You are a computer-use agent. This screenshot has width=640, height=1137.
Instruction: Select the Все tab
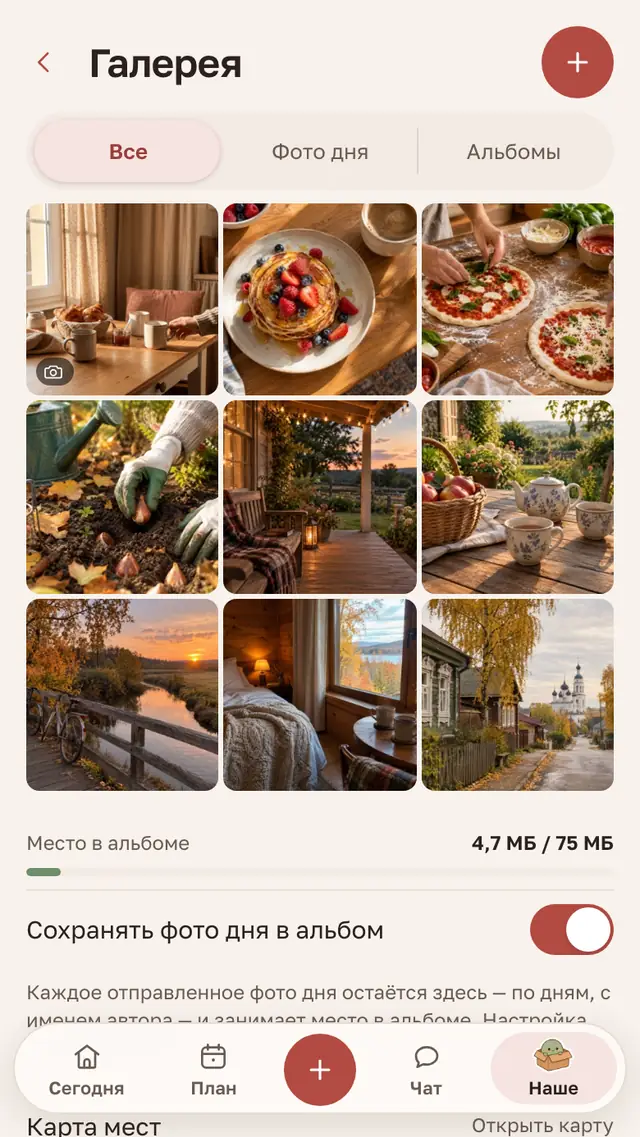[128, 152]
